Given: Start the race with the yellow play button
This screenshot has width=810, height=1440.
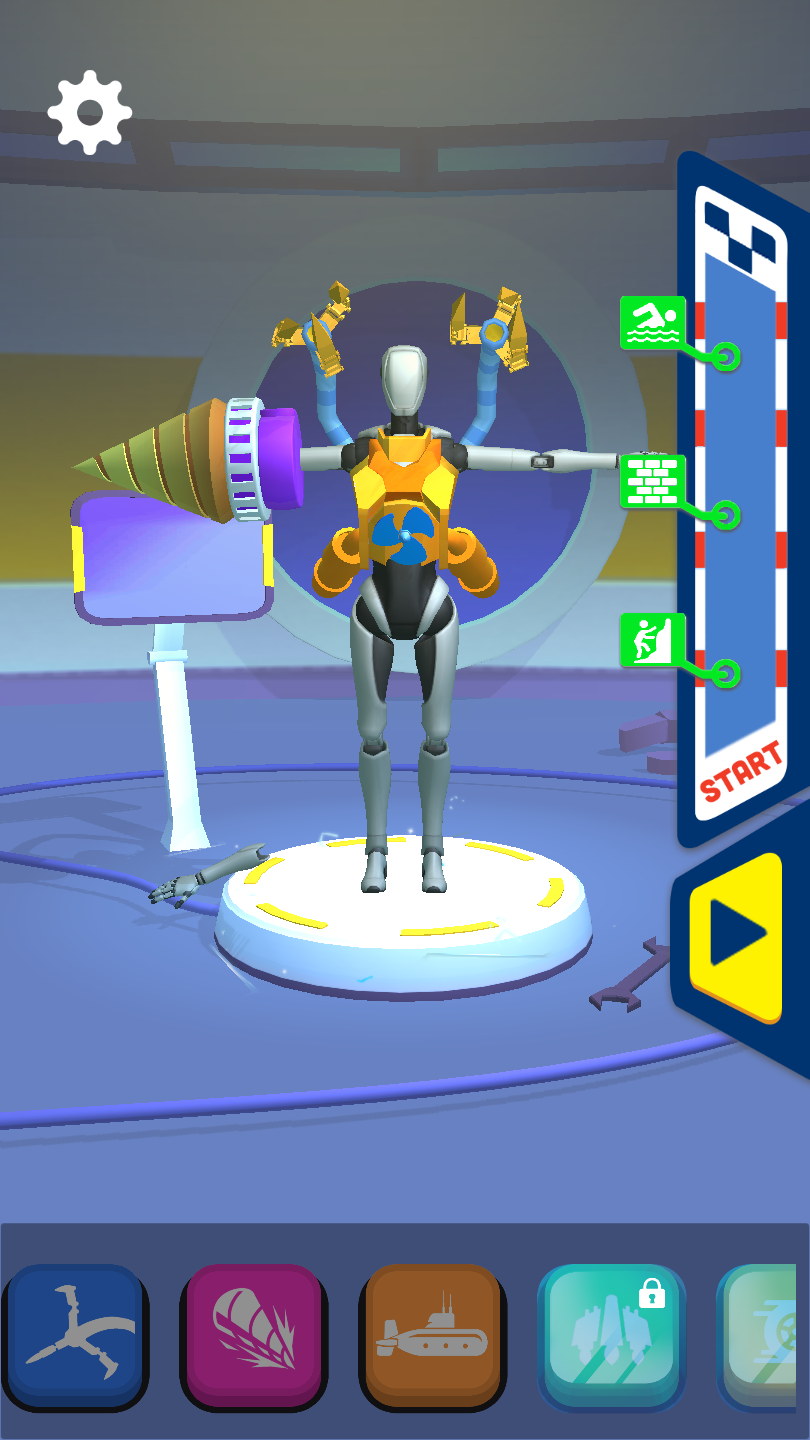Looking at the screenshot, I should coord(736,936).
